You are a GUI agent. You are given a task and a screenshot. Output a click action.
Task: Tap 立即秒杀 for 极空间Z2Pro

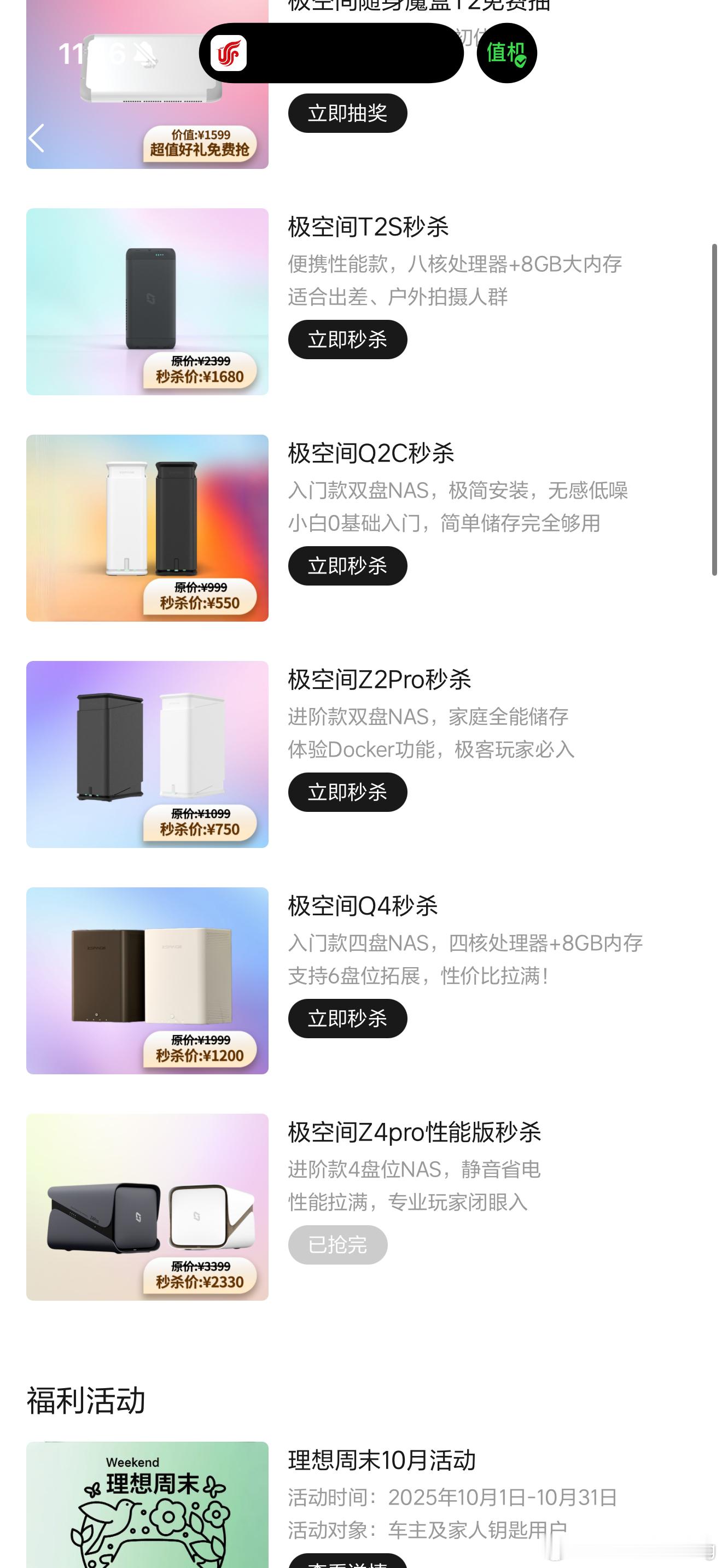coord(347,793)
